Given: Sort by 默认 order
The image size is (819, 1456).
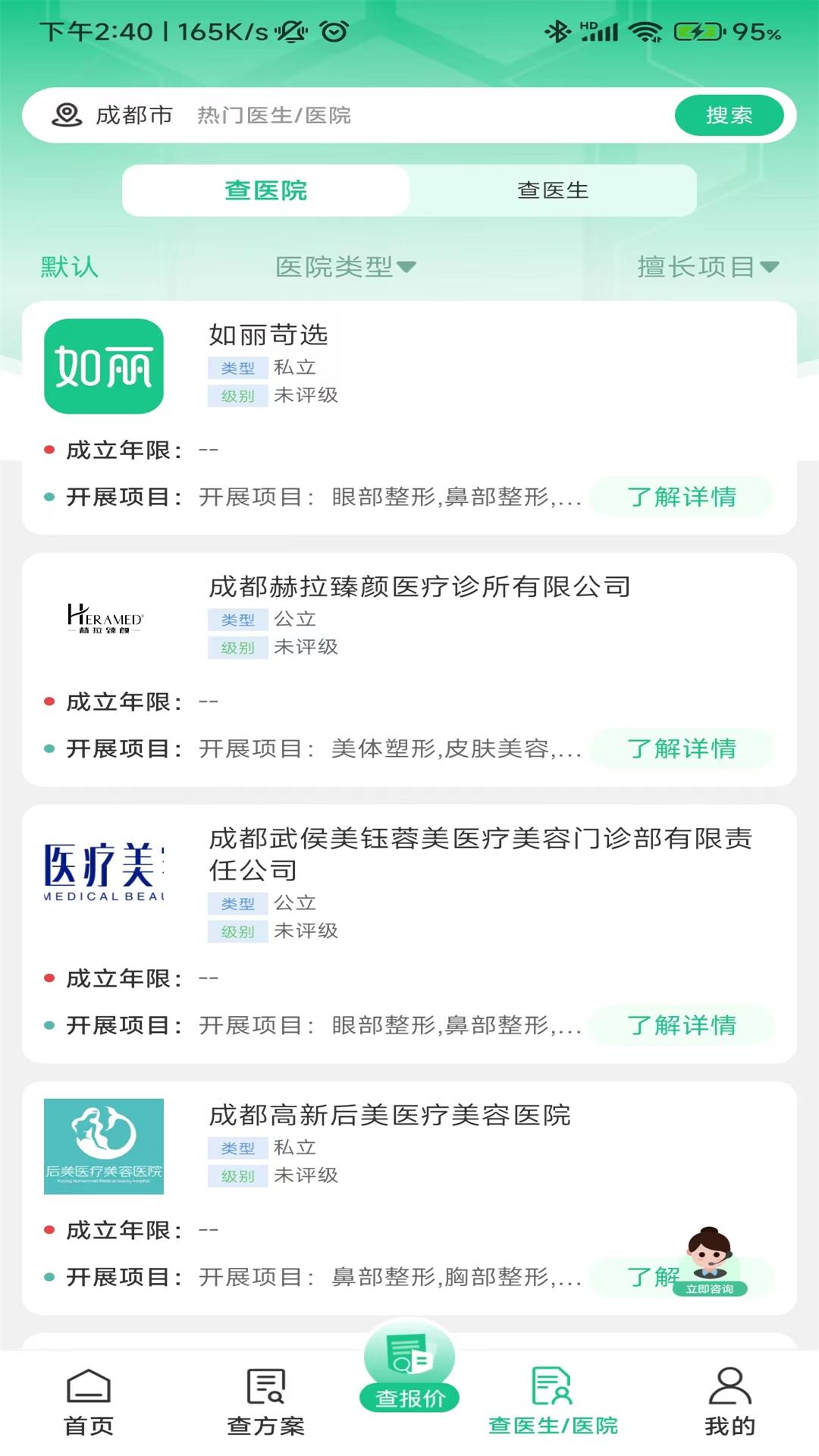Looking at the screenshot, I should pos(69,267).
